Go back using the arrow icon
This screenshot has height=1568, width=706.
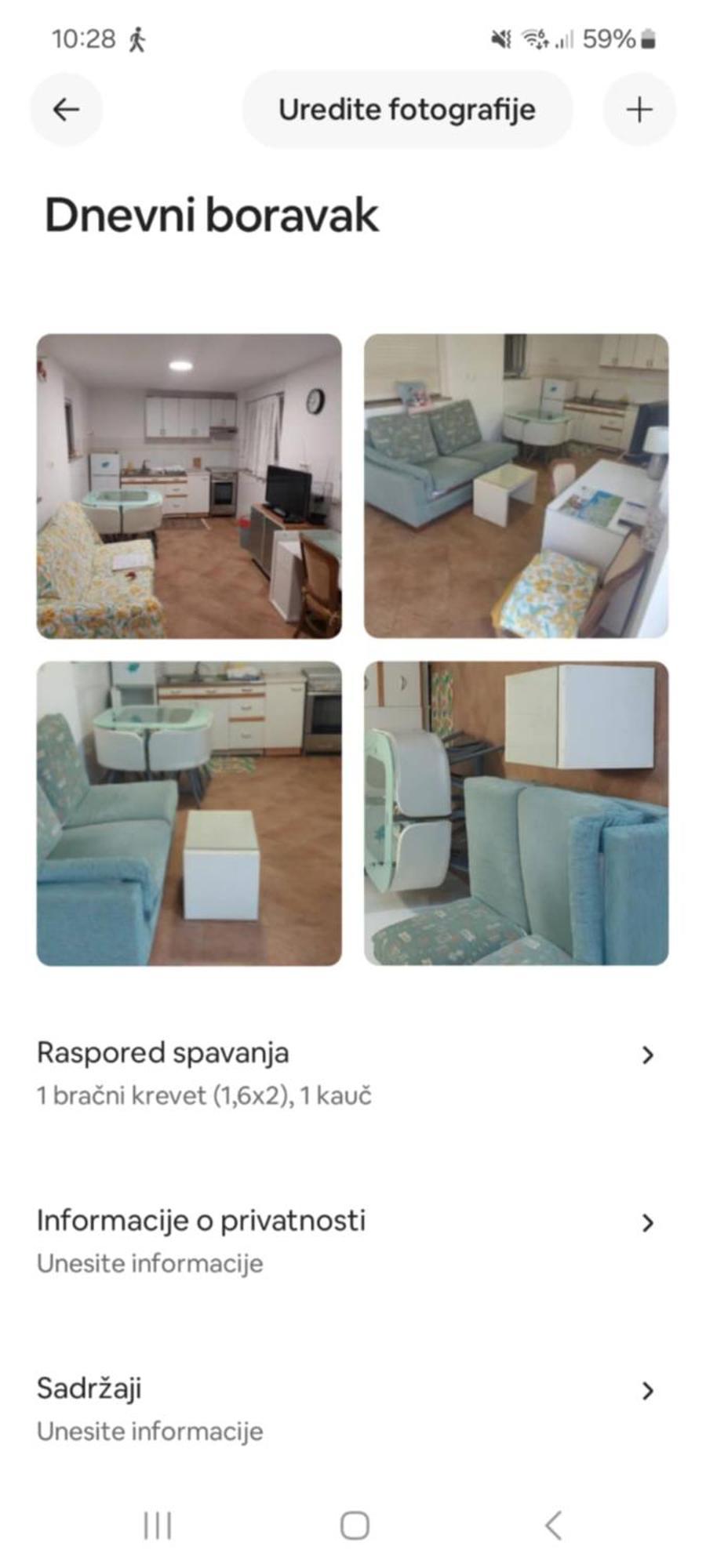pos(66,110)
